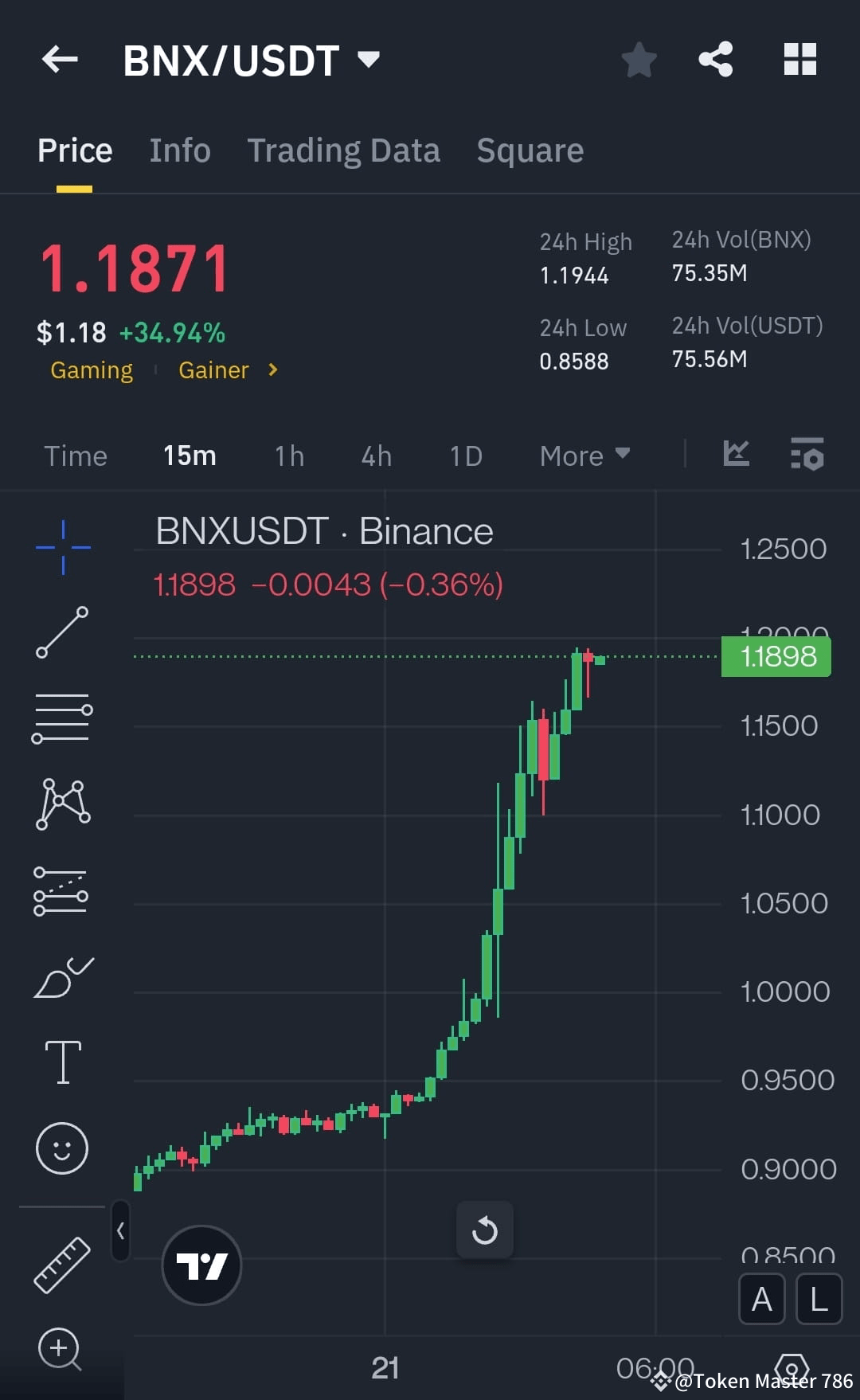Enable log scale with the L button

[x=819, y=1299]
